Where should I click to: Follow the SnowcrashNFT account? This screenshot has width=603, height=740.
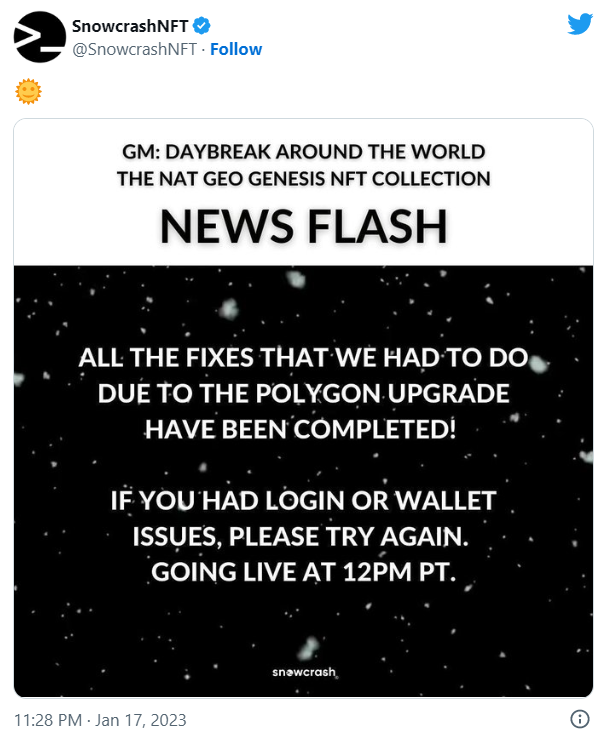pos(236,49)
